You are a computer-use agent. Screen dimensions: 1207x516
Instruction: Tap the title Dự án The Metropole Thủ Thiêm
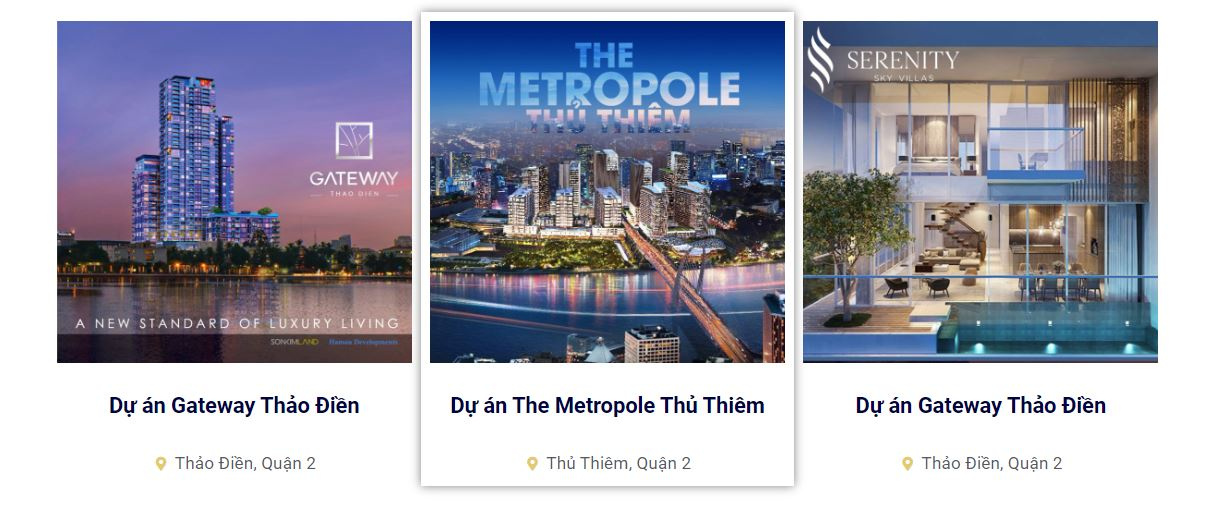[x=607, y=405]
